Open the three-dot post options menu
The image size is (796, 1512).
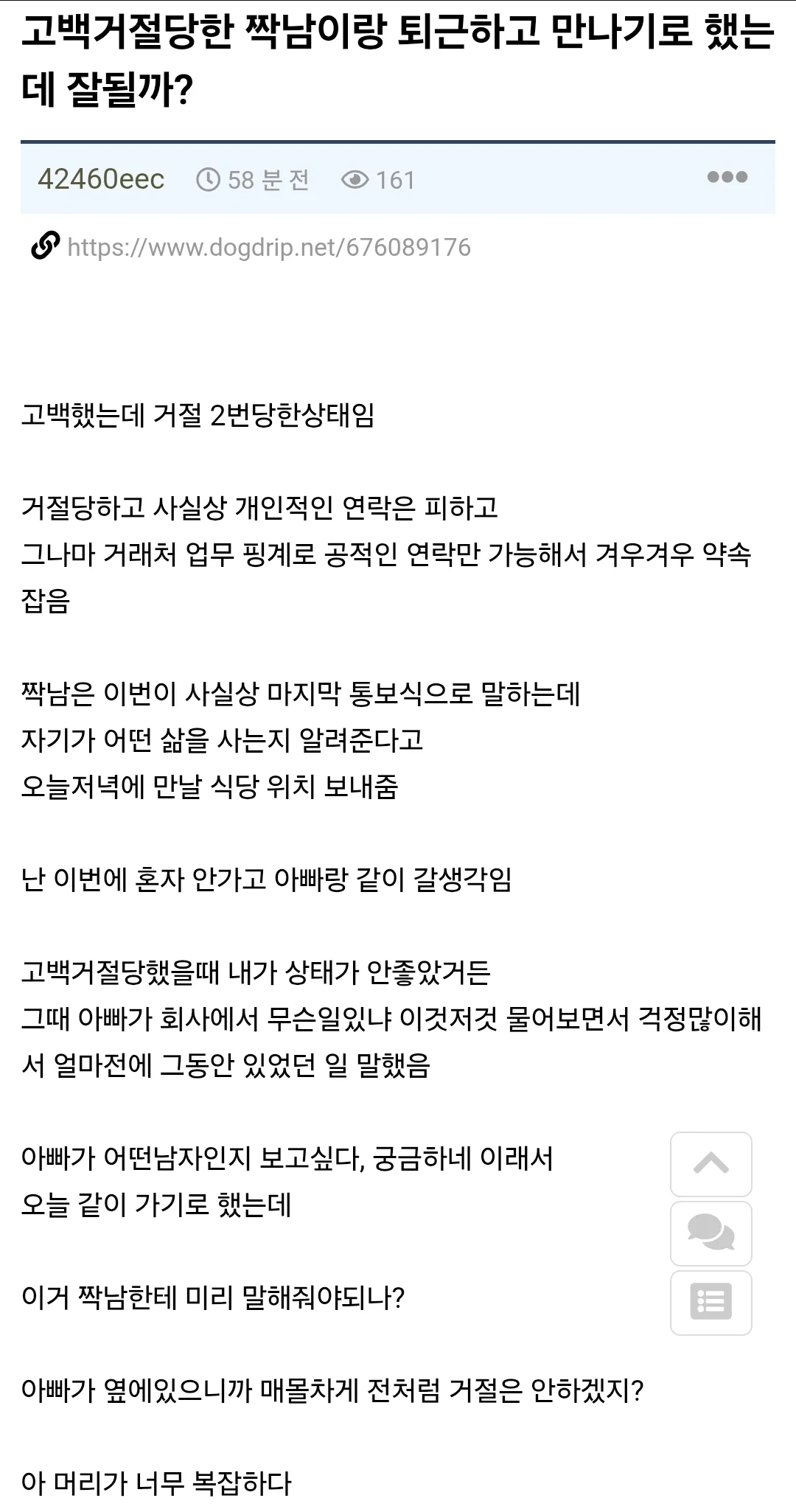[727, 177]
